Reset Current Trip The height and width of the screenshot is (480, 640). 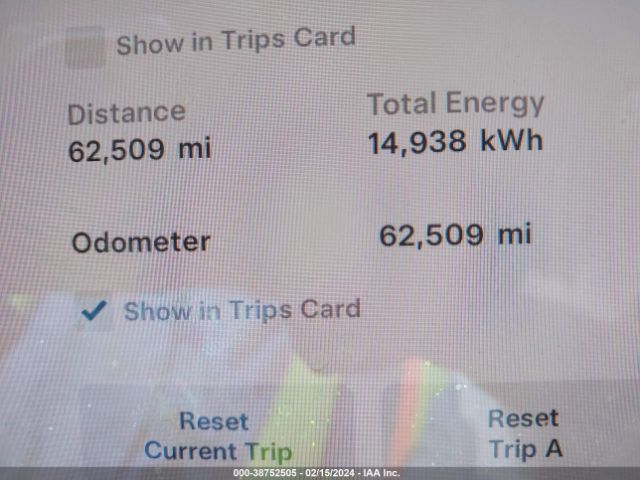216,435
